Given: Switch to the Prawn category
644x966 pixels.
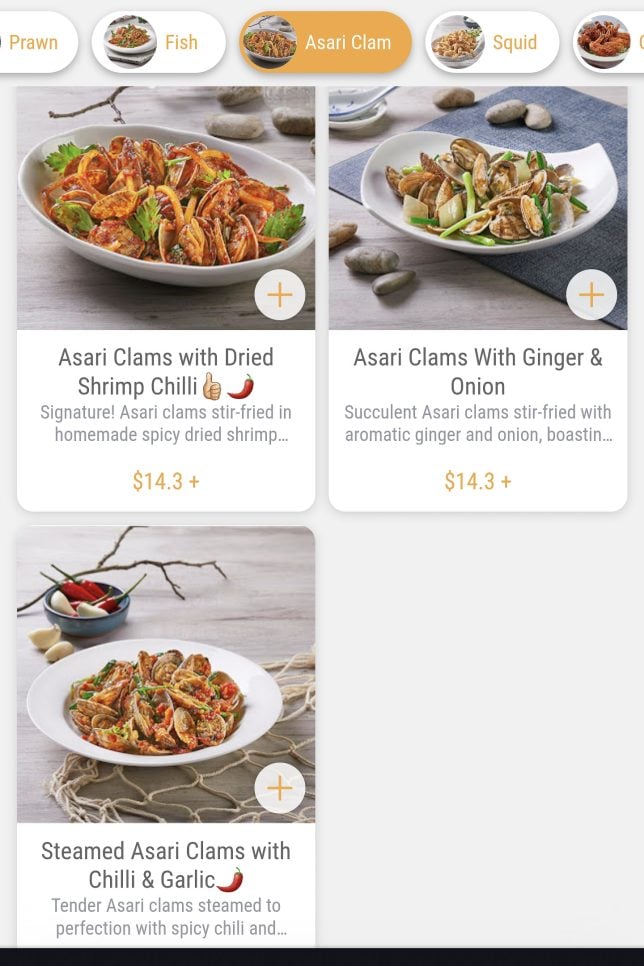Looking at the screenshot, I should [34, 43].
